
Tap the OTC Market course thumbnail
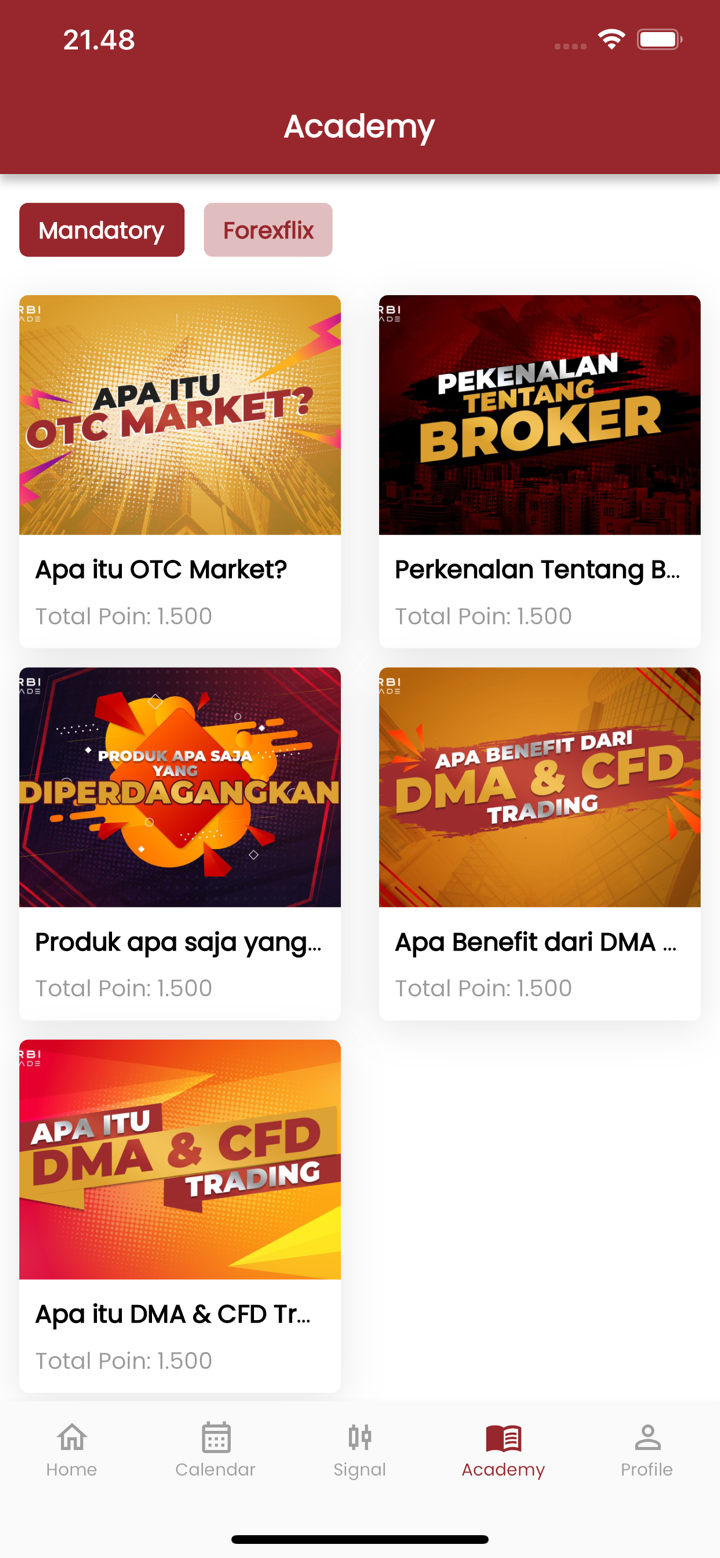pos(180,414)
